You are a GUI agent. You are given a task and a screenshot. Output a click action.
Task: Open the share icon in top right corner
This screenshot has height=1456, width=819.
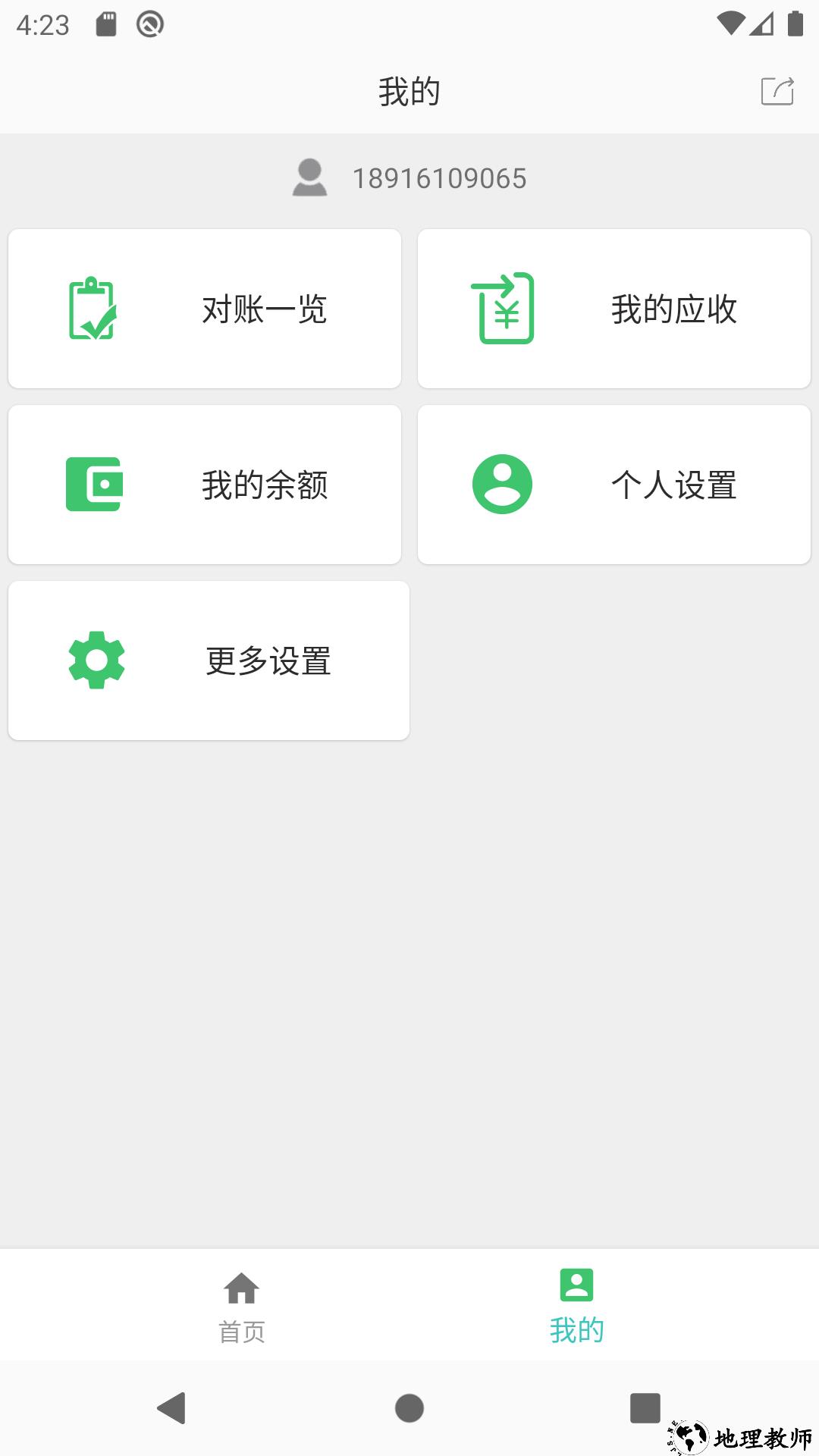pyautogui.click(x=776, y=90)
